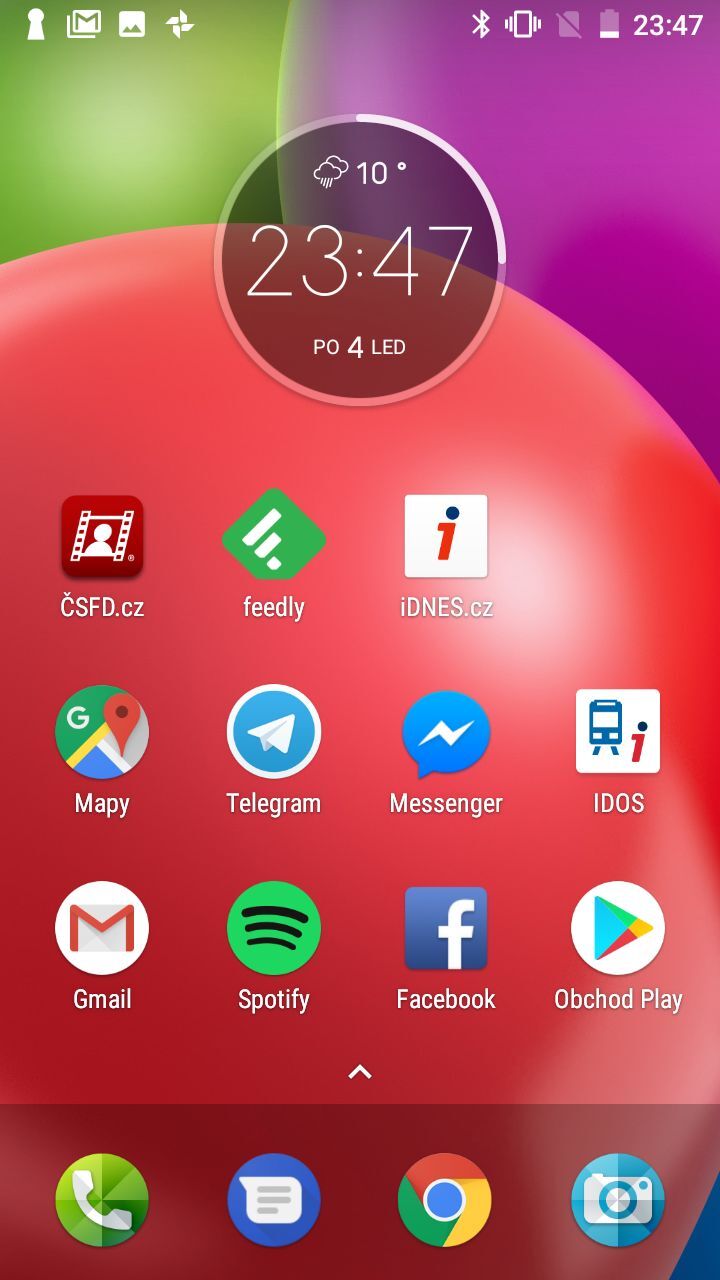Open the Phone dialer in the dock
720x1280 pixels.
102,1200
